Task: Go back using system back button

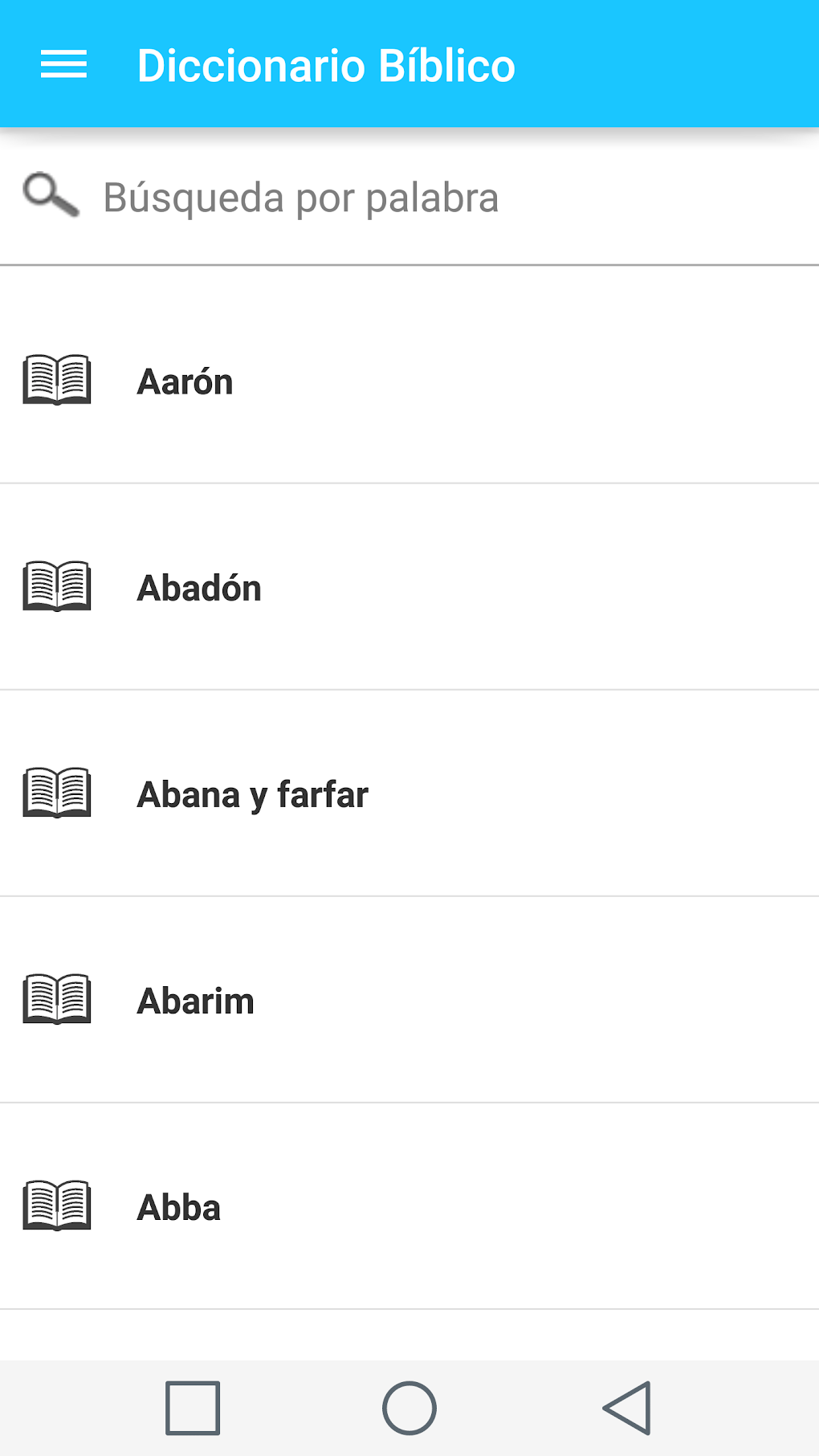Action: point(627,1408)
